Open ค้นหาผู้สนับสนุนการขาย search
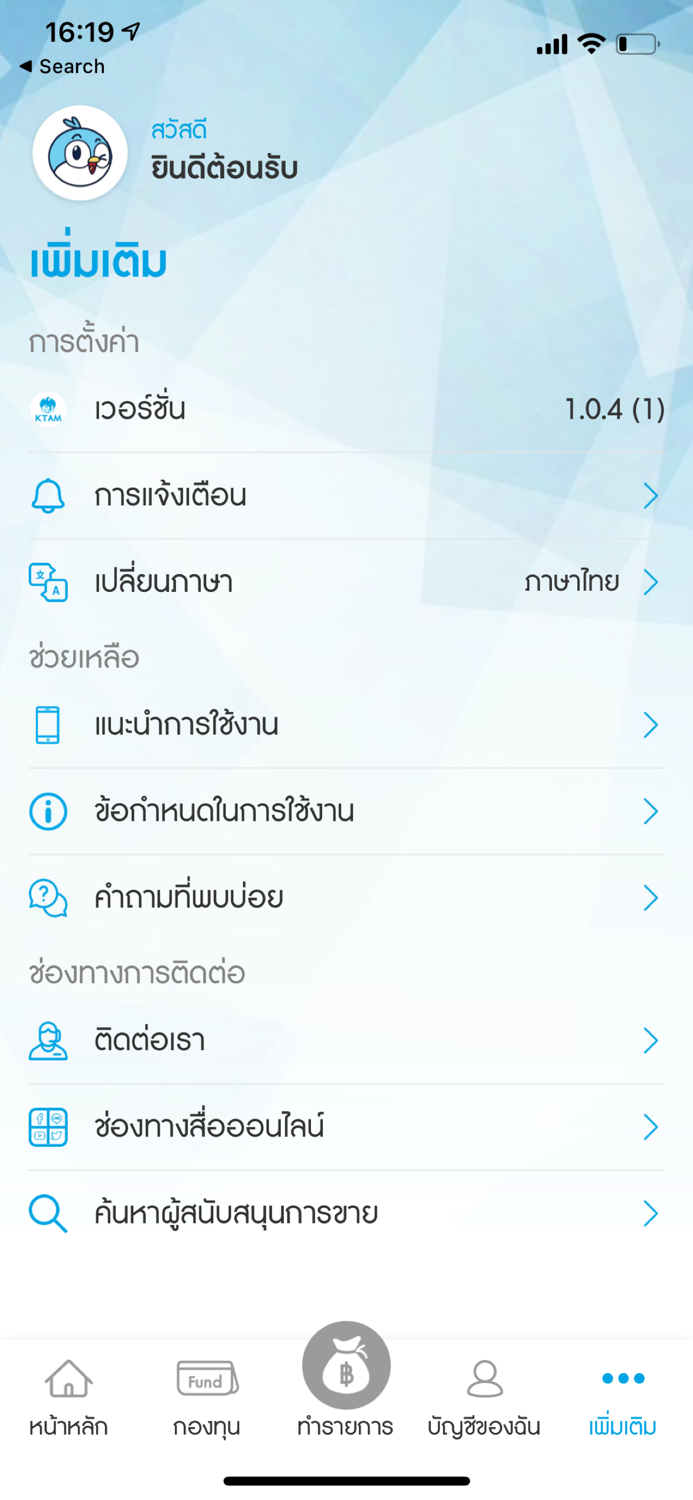Image resolution: width=693 pixels, height=1500 pixels. tap(346, 1214)
